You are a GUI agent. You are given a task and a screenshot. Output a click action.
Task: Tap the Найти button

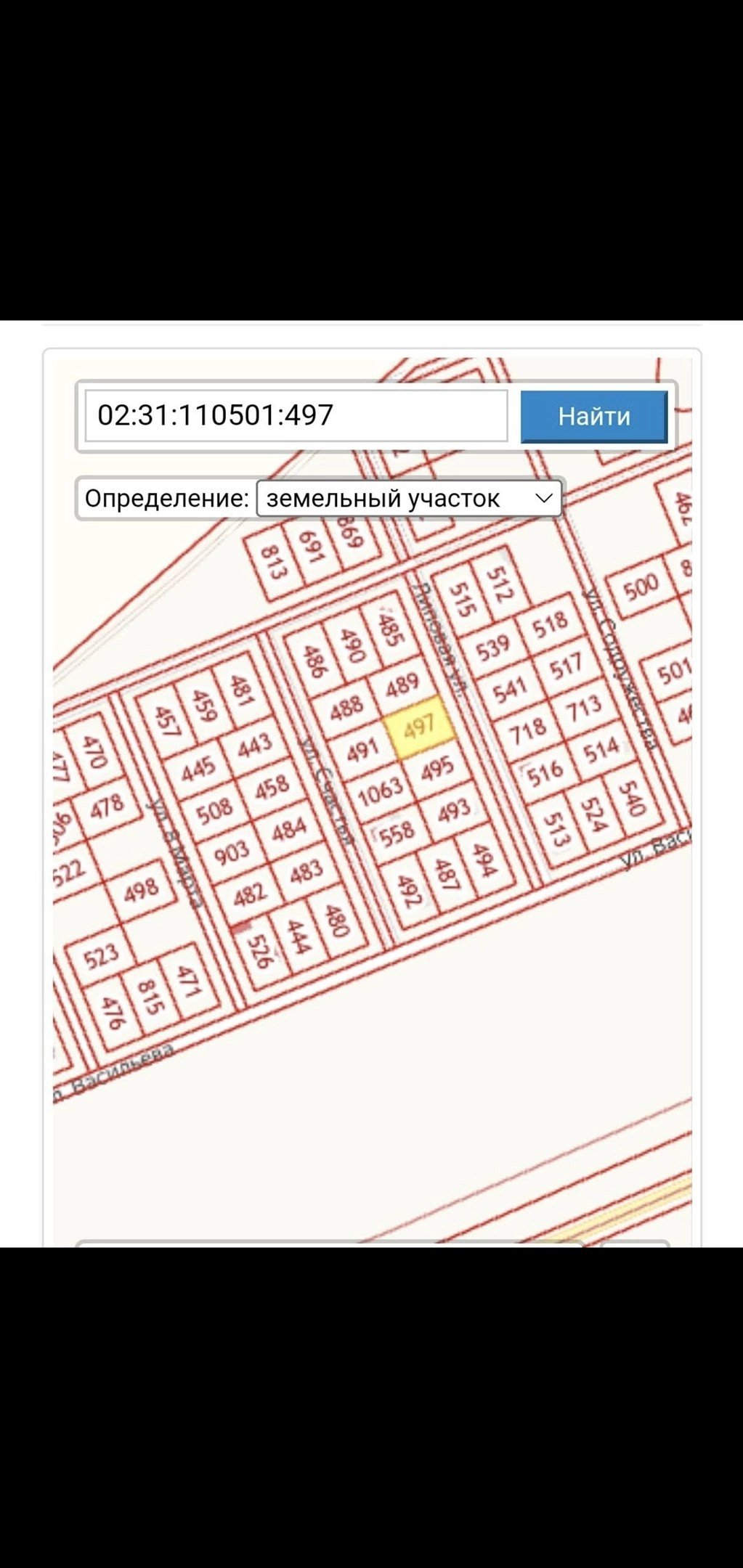coord(593,417)
